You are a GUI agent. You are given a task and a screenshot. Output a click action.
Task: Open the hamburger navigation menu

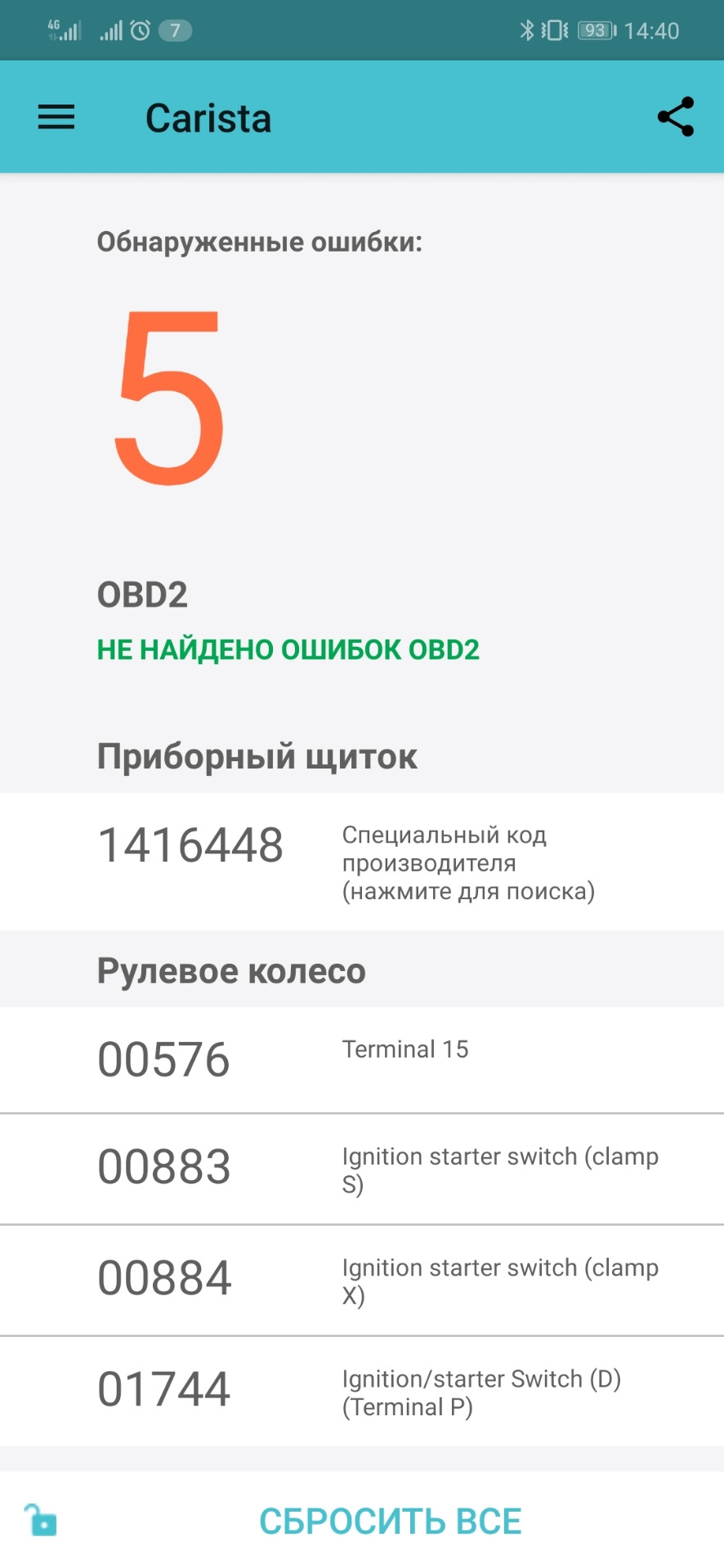click(x=56, y=118)
